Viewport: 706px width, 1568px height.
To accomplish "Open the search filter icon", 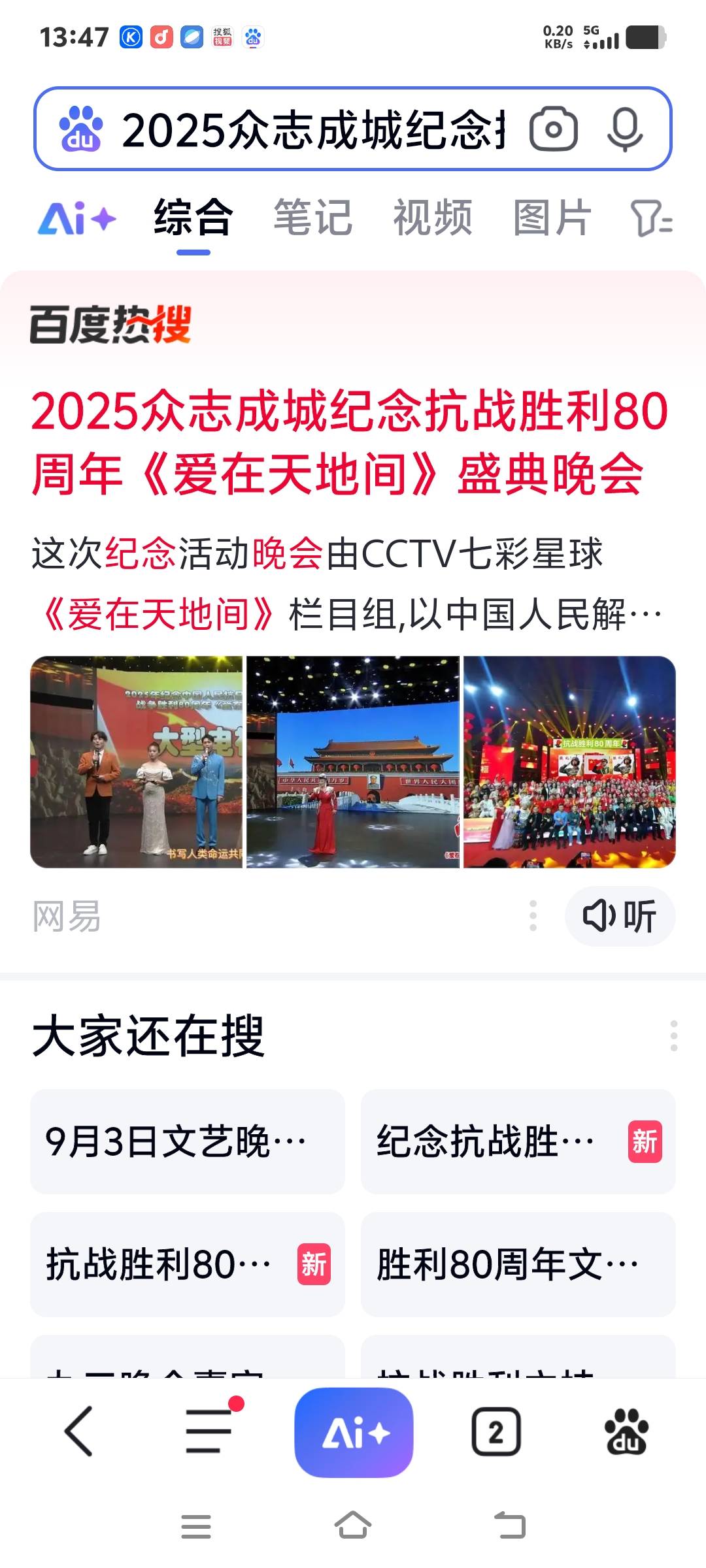I will coord(651,218).
